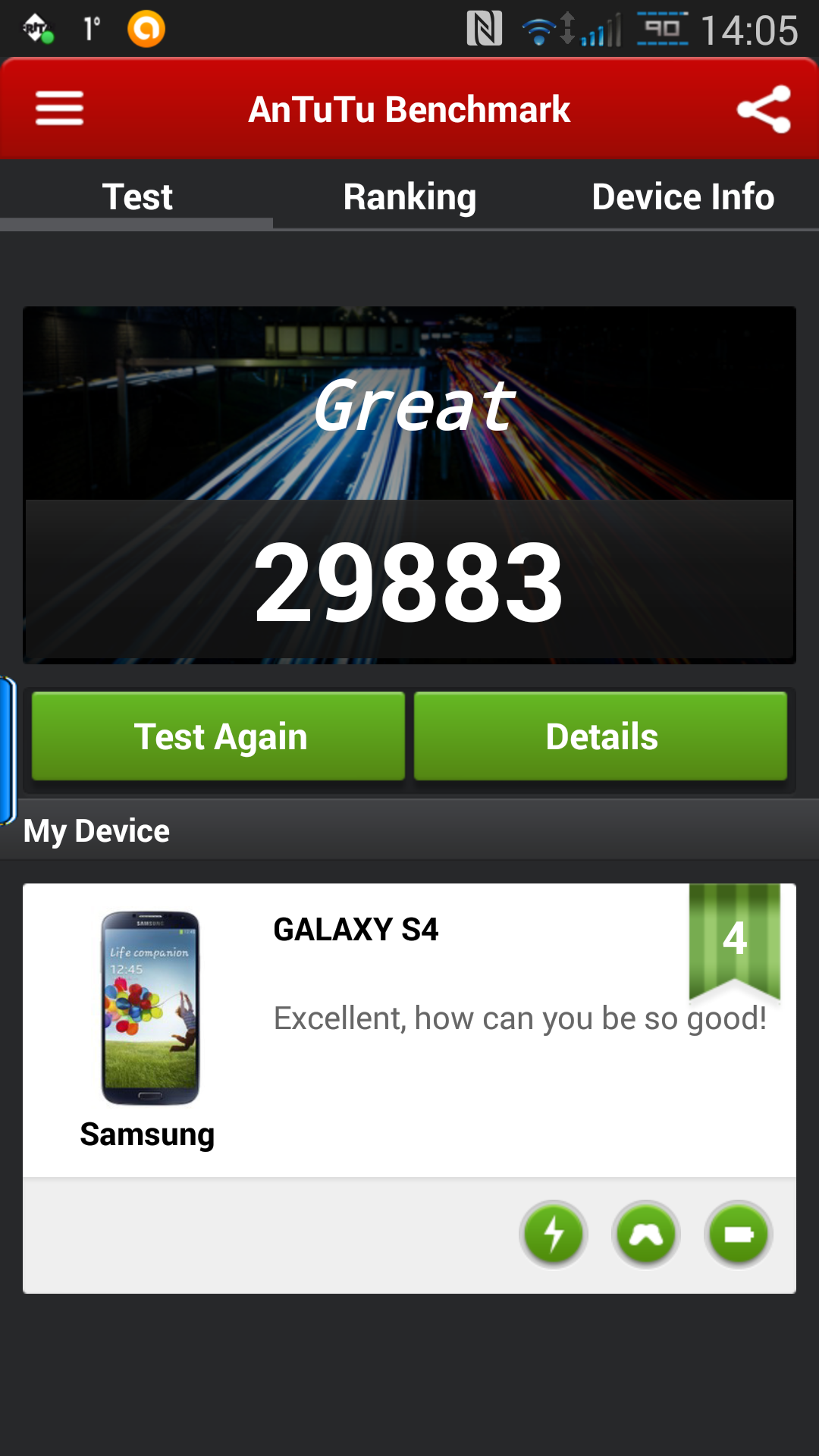This screenshot has height=1456, width=819.
Task: Open the hamburger drawer menu
Action: click(59, 108)
